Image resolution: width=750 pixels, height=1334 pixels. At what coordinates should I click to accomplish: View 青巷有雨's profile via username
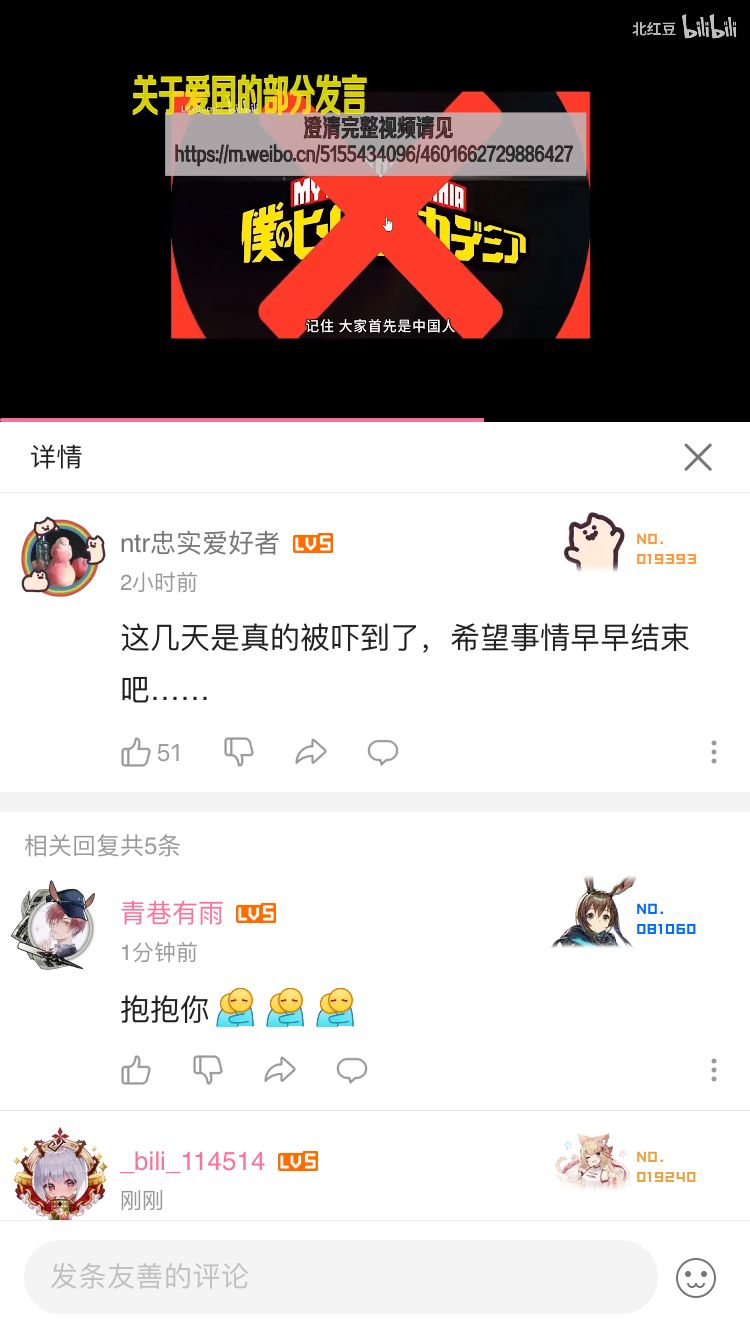[171, 912]
